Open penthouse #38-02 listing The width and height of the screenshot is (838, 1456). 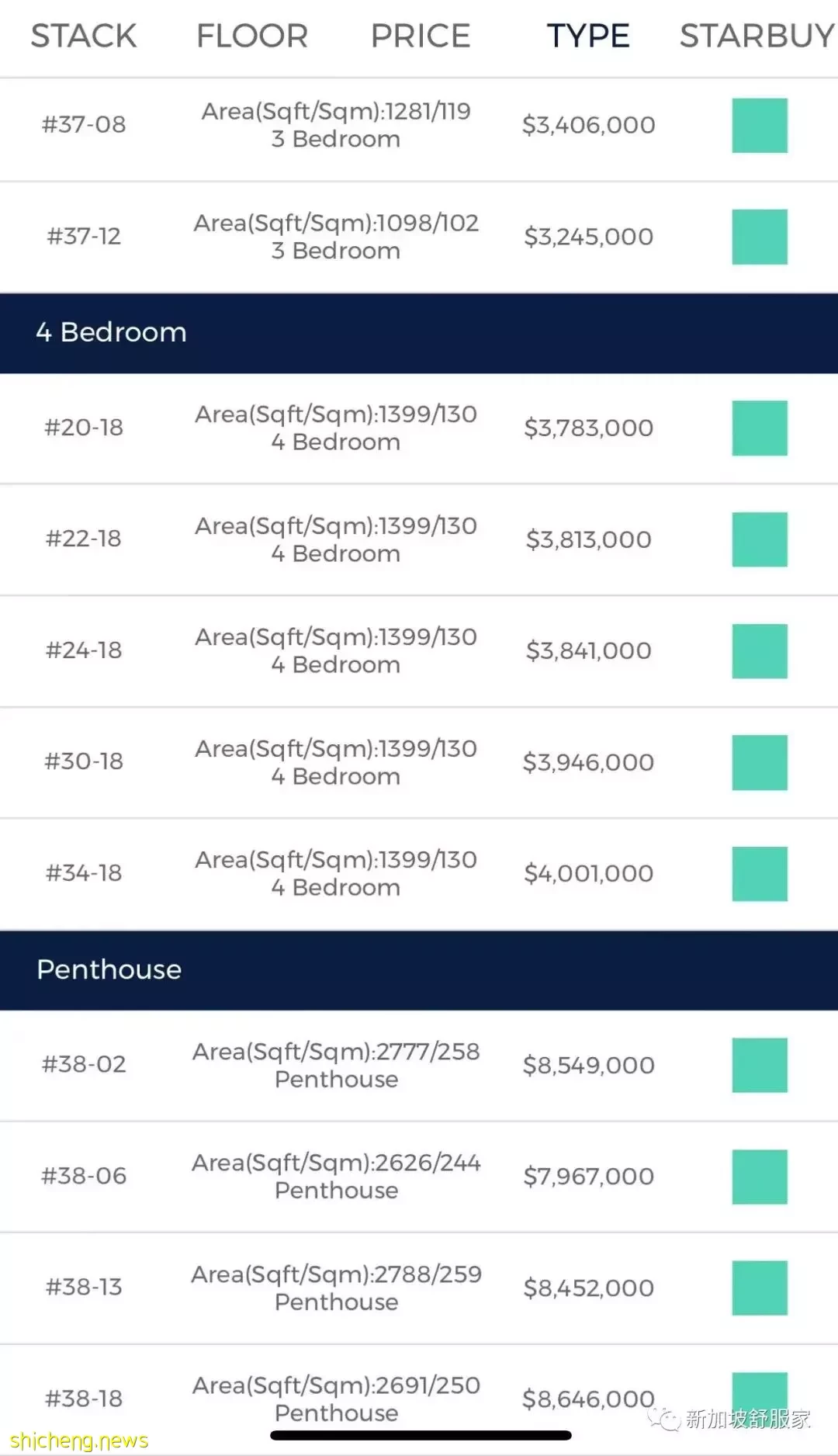pos(419,1066)
